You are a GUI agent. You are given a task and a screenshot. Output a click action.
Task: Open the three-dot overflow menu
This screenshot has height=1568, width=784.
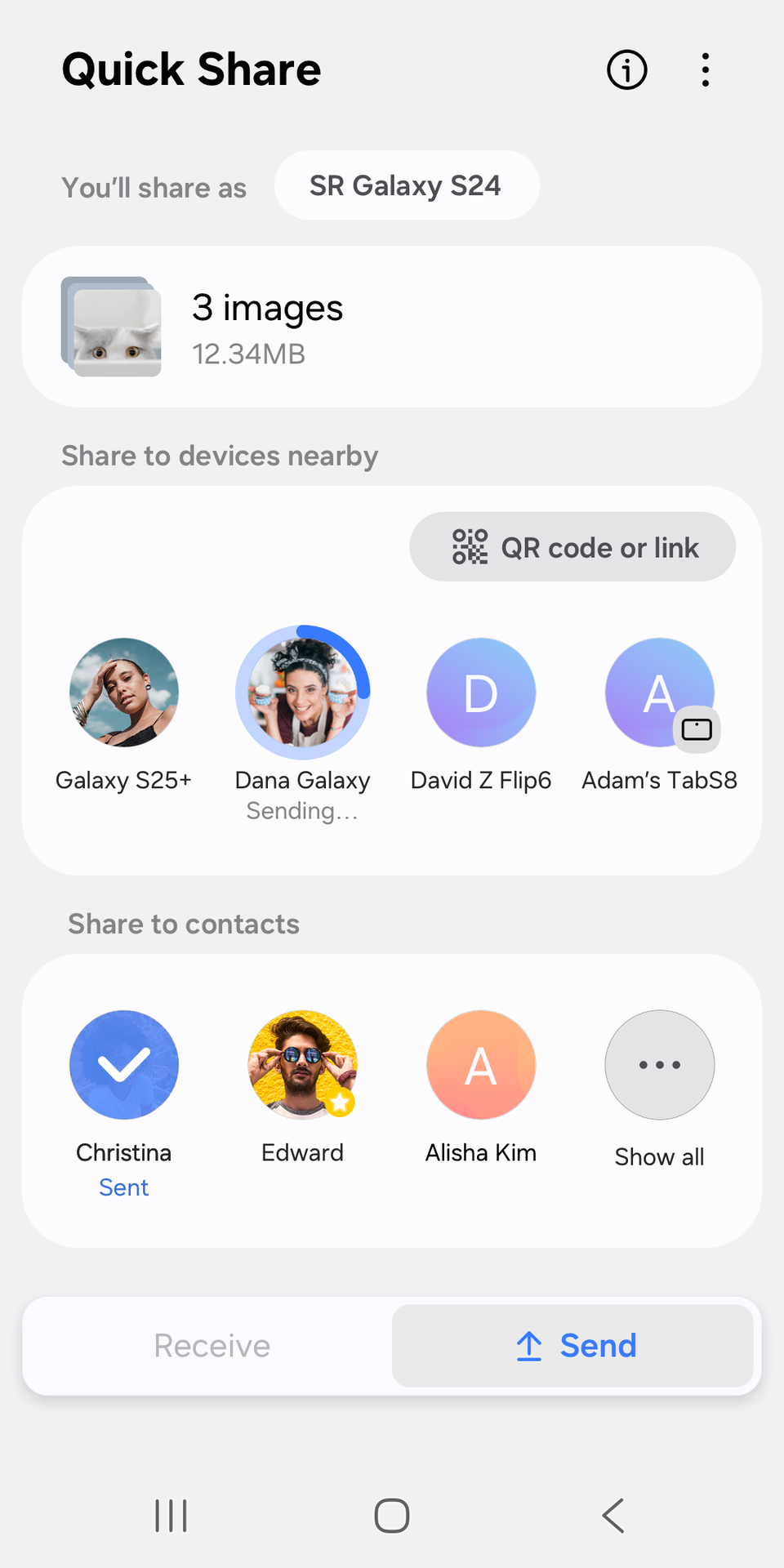(705, 70)
